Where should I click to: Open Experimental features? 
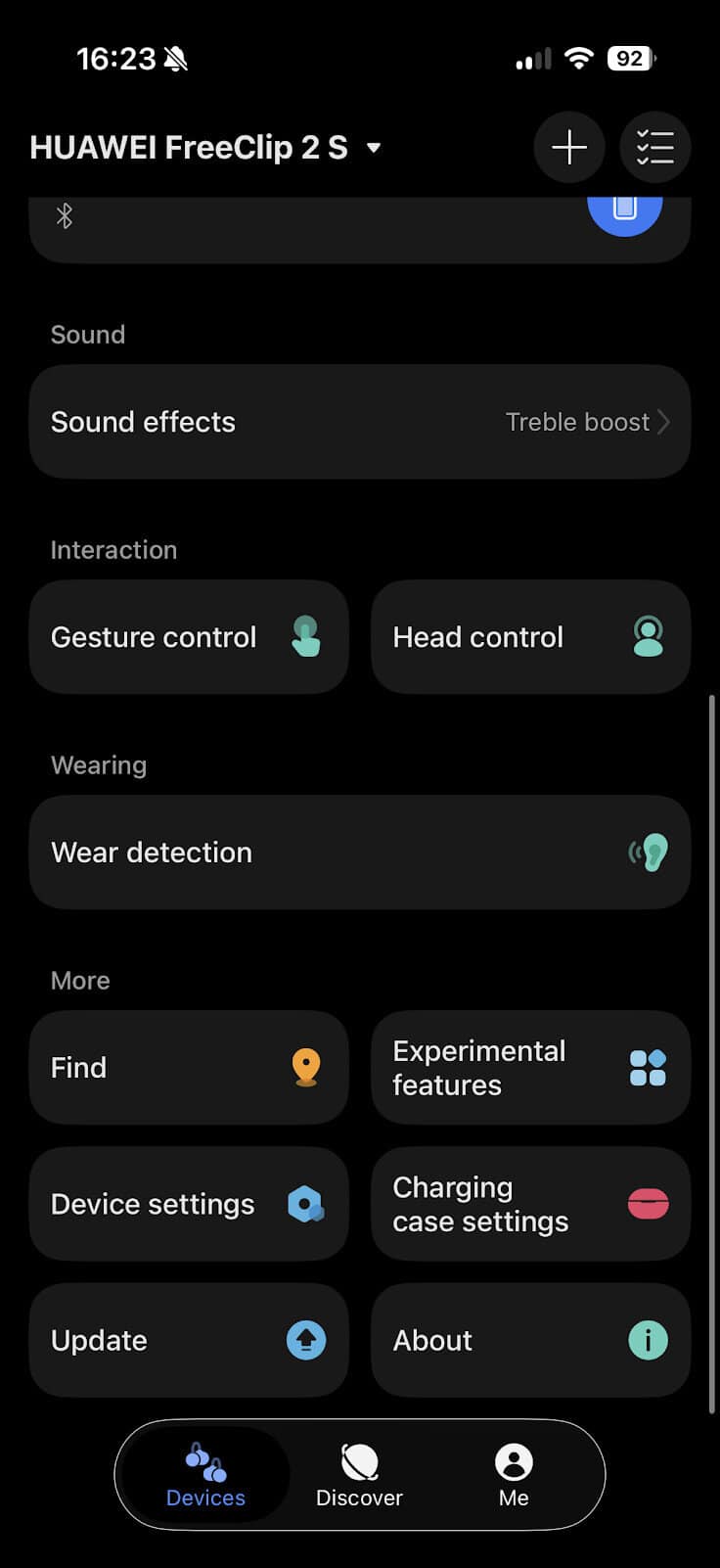click(531, 1068)
